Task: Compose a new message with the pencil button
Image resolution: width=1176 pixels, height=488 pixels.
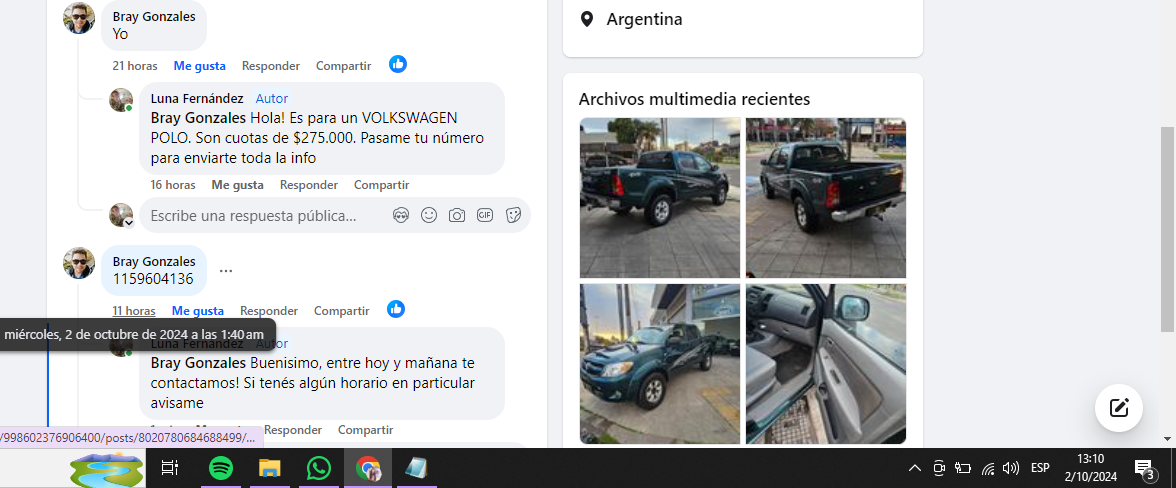Action: coord(1118,407)
